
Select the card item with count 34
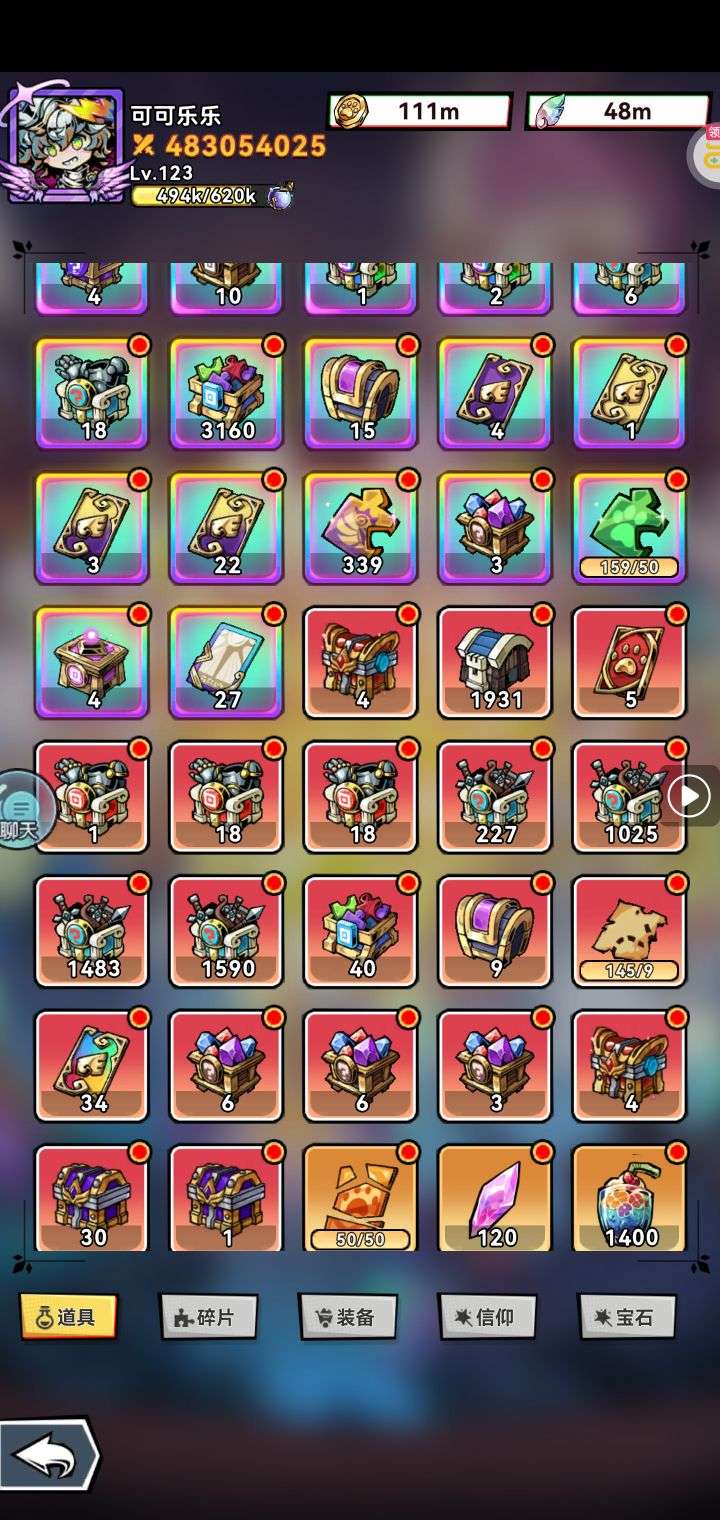pyautogui.click(x=92, y=1065)
